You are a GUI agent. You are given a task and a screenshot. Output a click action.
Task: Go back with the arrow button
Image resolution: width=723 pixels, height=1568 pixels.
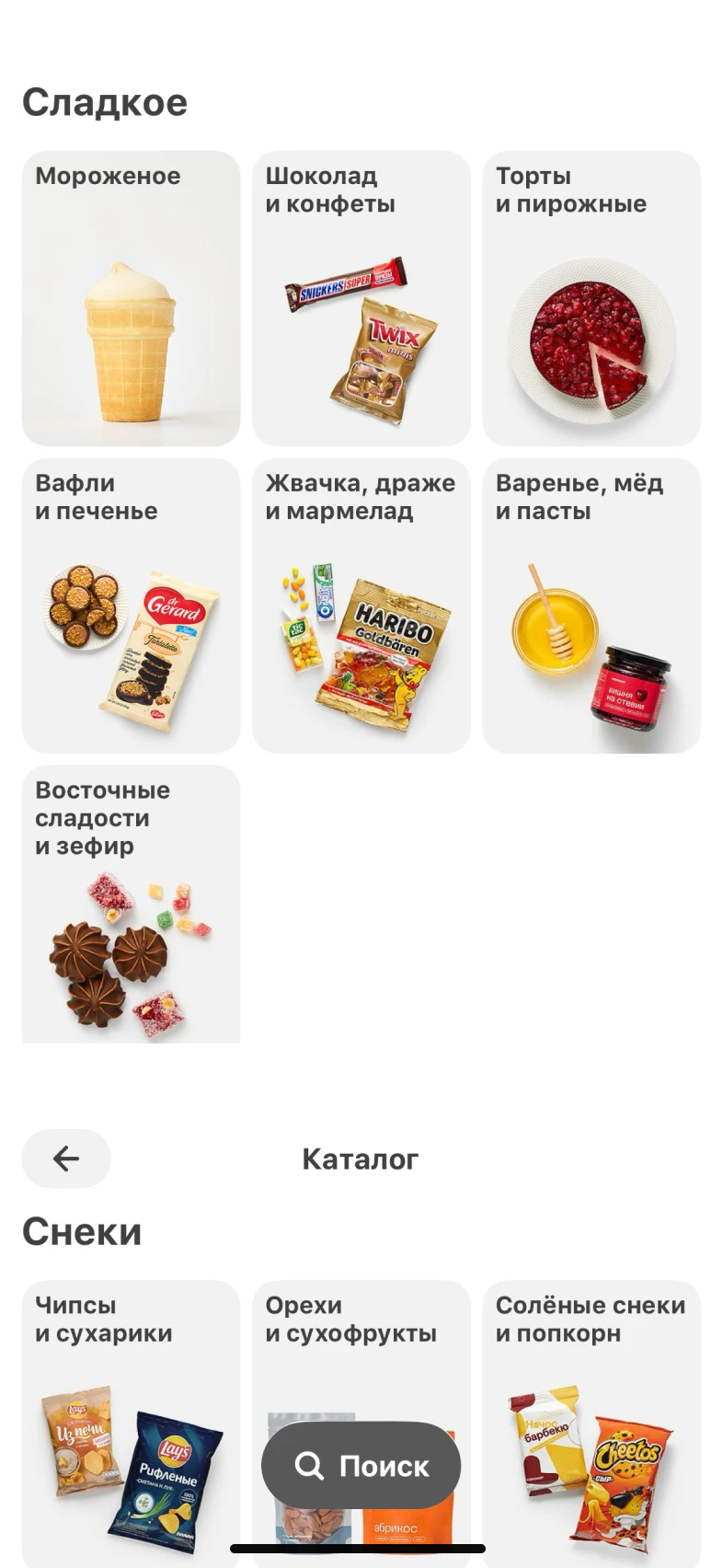click(66, 1159)
